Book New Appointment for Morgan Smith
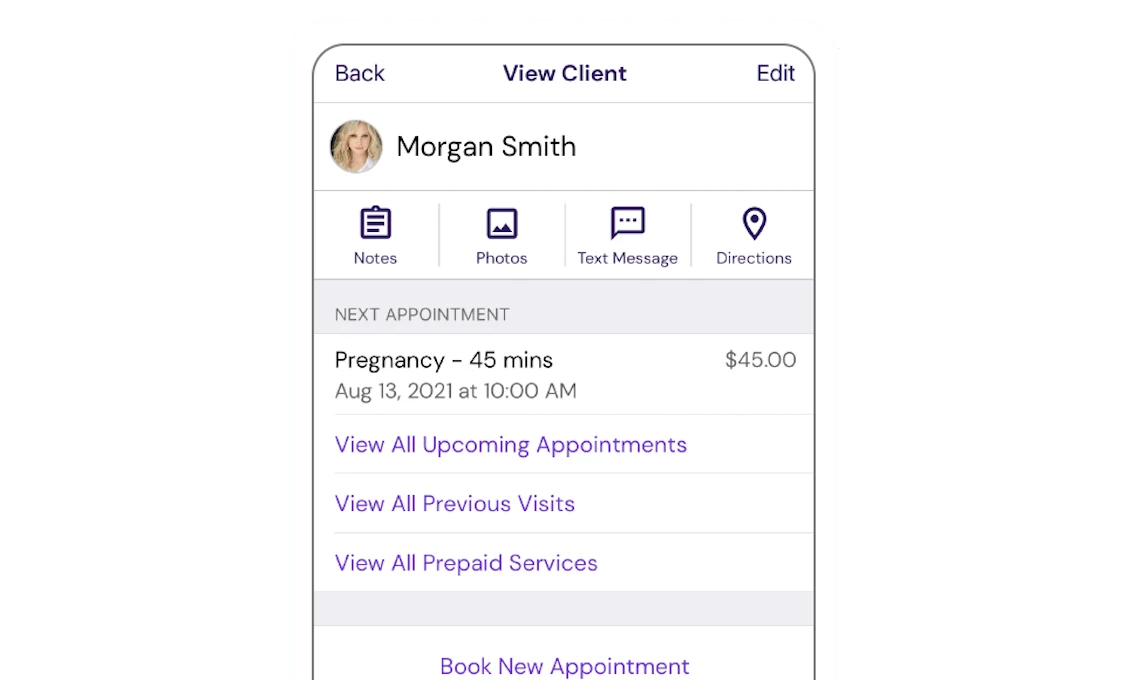 [564, 666]
